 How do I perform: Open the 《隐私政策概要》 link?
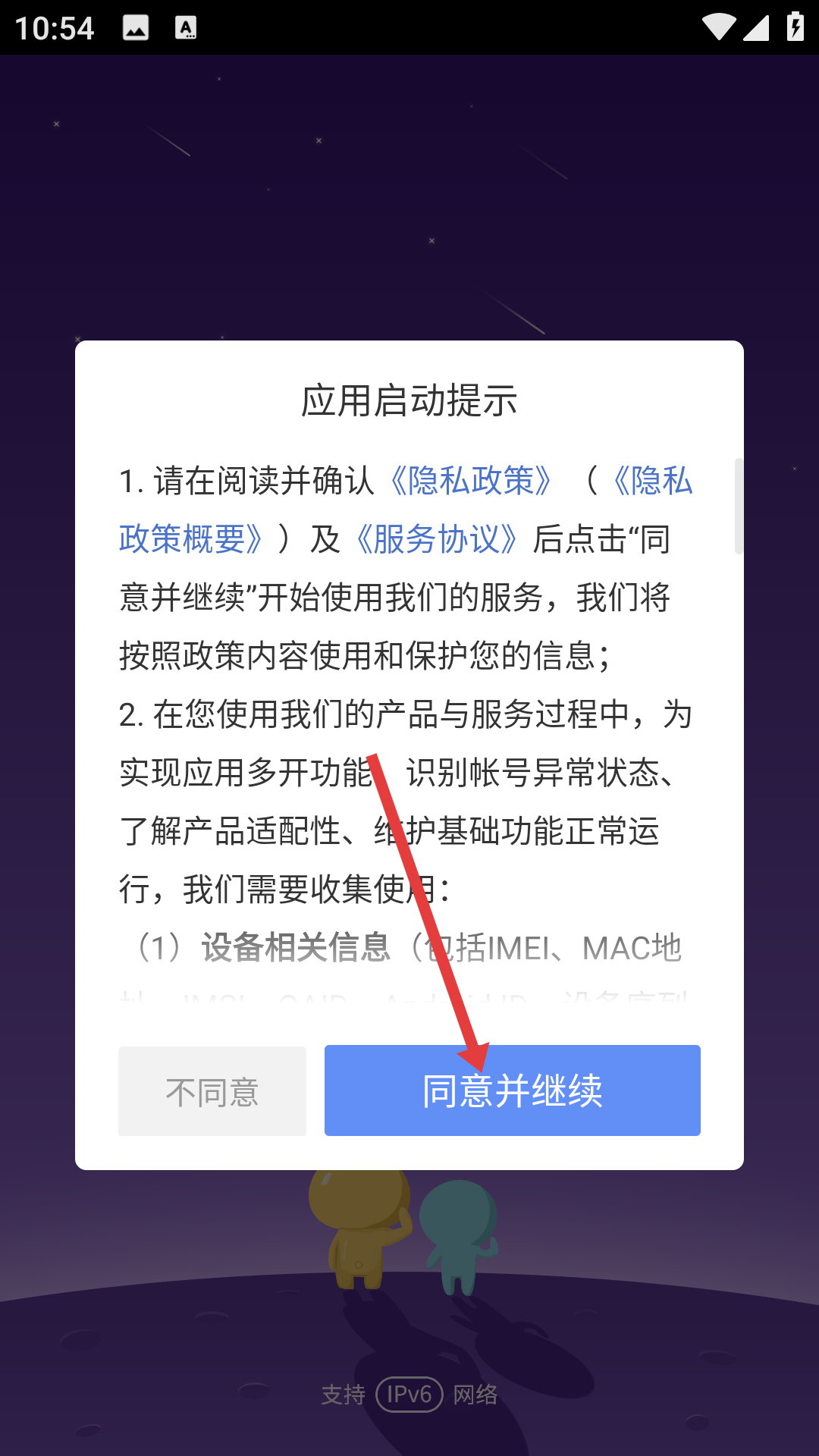click(191, 539)
